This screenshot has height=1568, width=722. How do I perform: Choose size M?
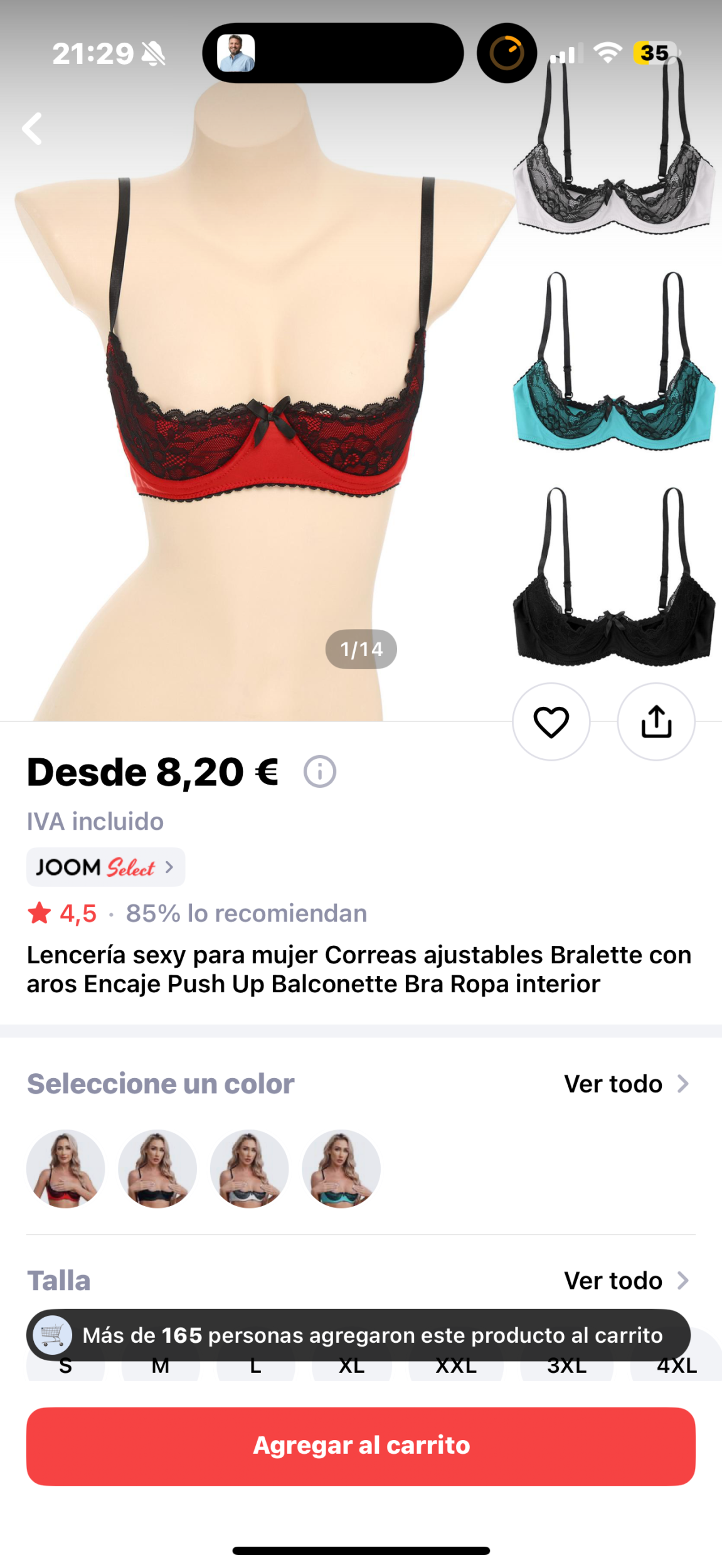(161, 1369)
